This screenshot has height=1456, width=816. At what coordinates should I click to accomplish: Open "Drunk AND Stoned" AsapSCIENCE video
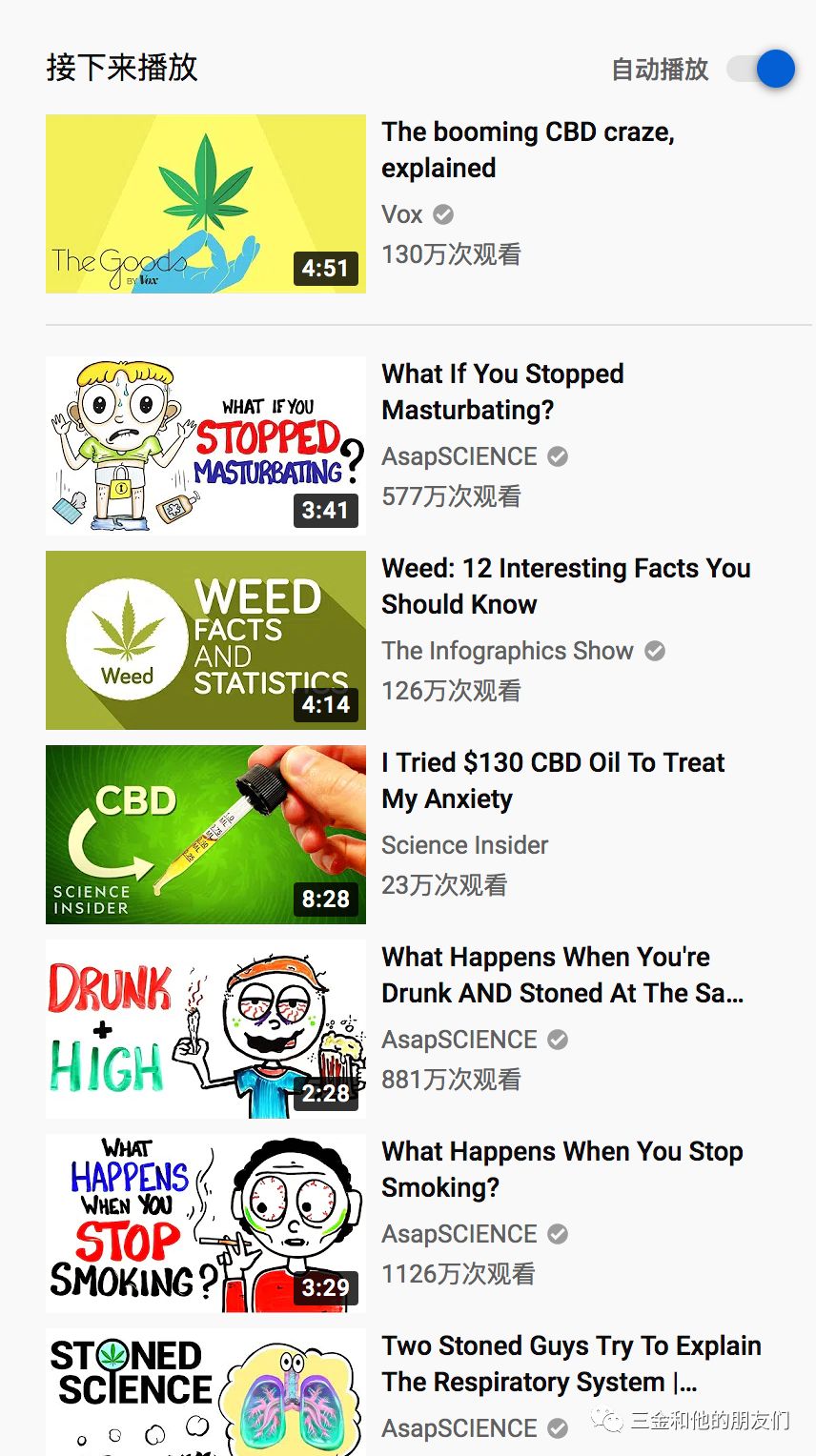(561, 975)
